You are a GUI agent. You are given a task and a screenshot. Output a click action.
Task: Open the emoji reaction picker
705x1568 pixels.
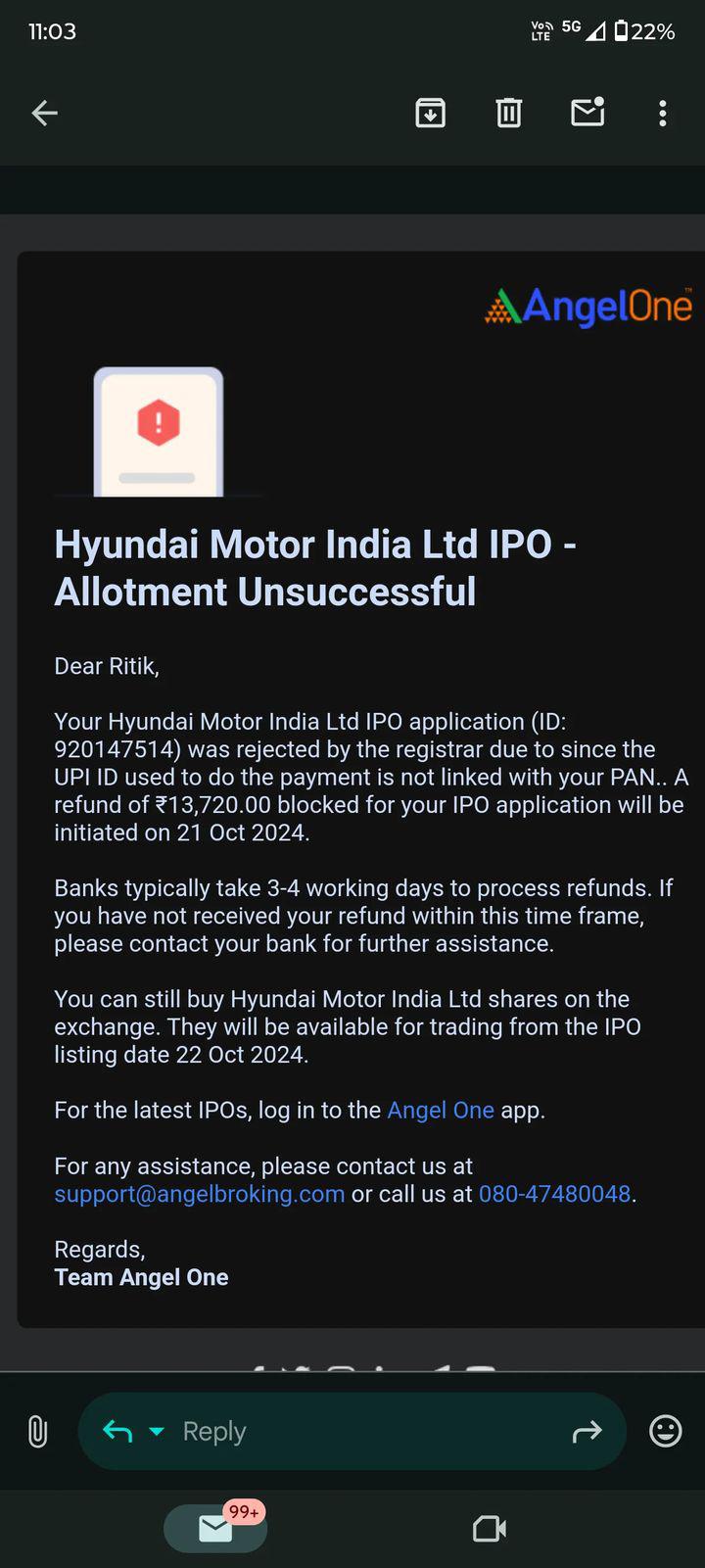click(x=666, y=1432)
